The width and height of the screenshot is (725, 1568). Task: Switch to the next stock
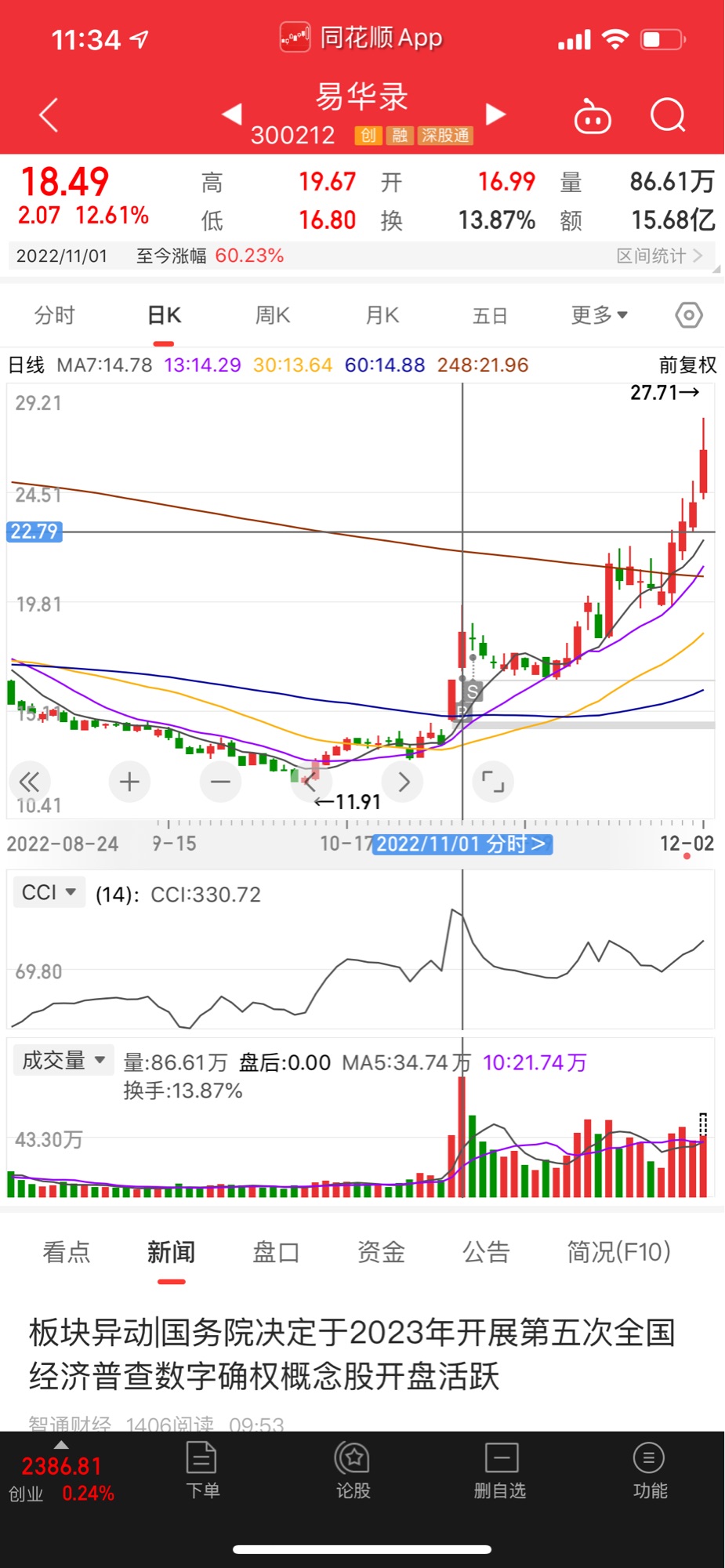[x=495, y=114]
